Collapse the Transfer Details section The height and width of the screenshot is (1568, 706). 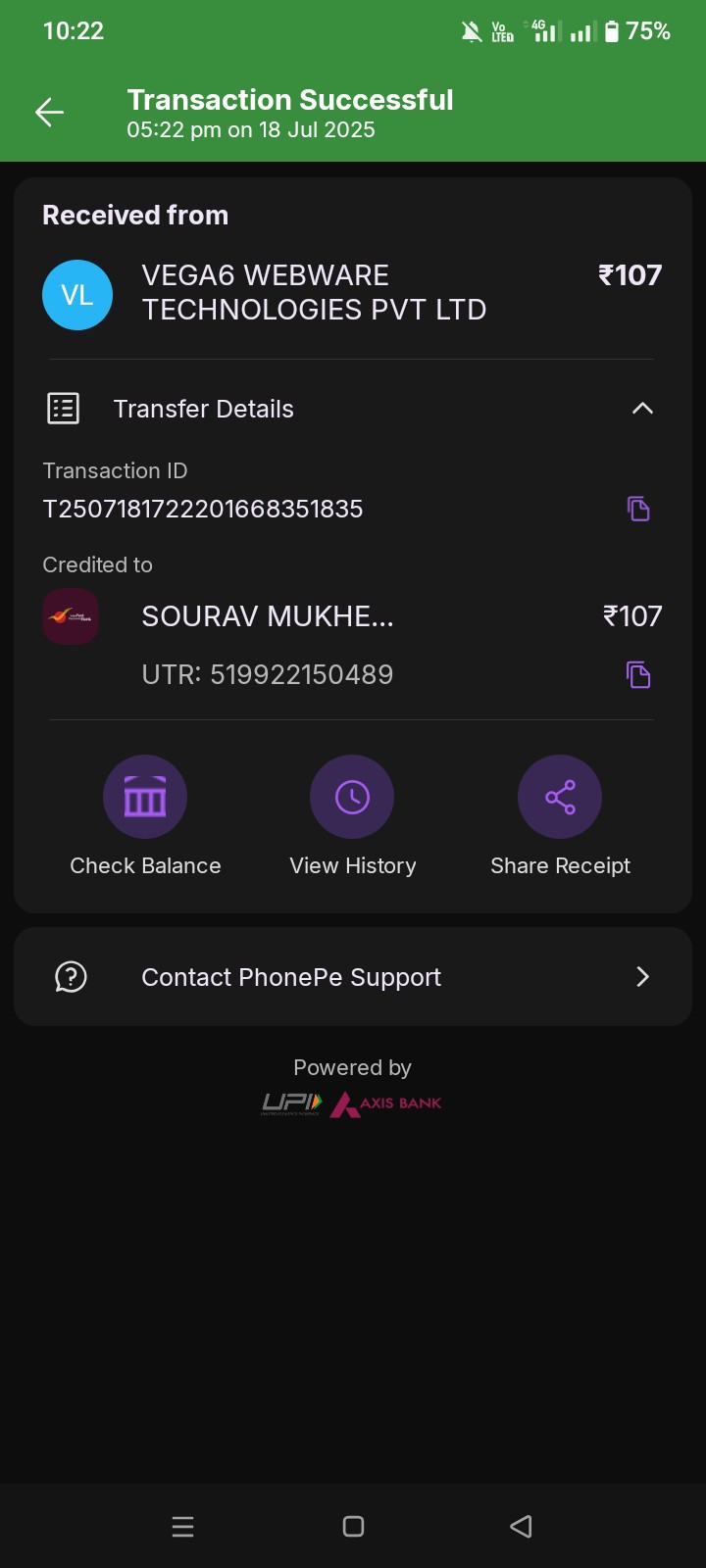tap(642, 409)
